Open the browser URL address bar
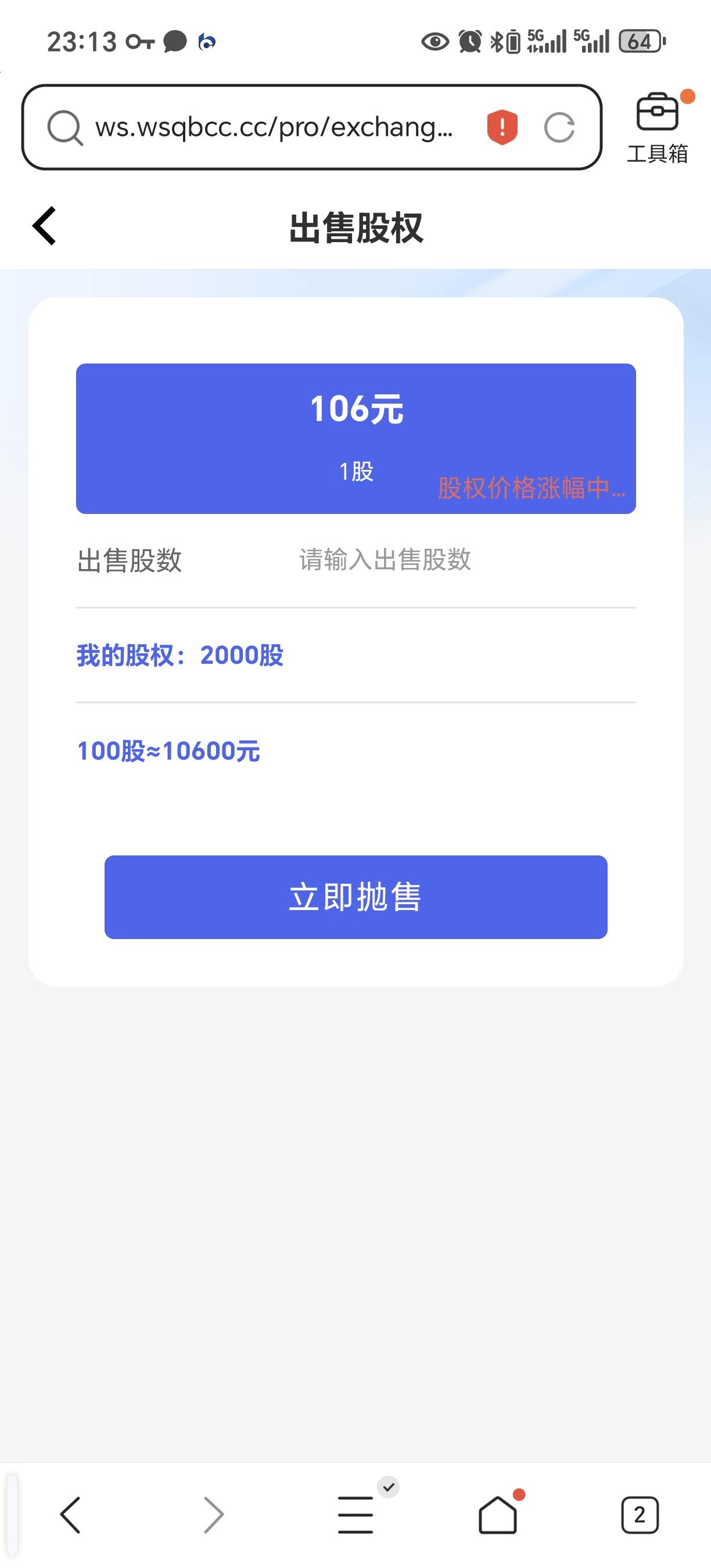Image resolution: width=711 pixels, height=1568 pixels. coord(274,127)
